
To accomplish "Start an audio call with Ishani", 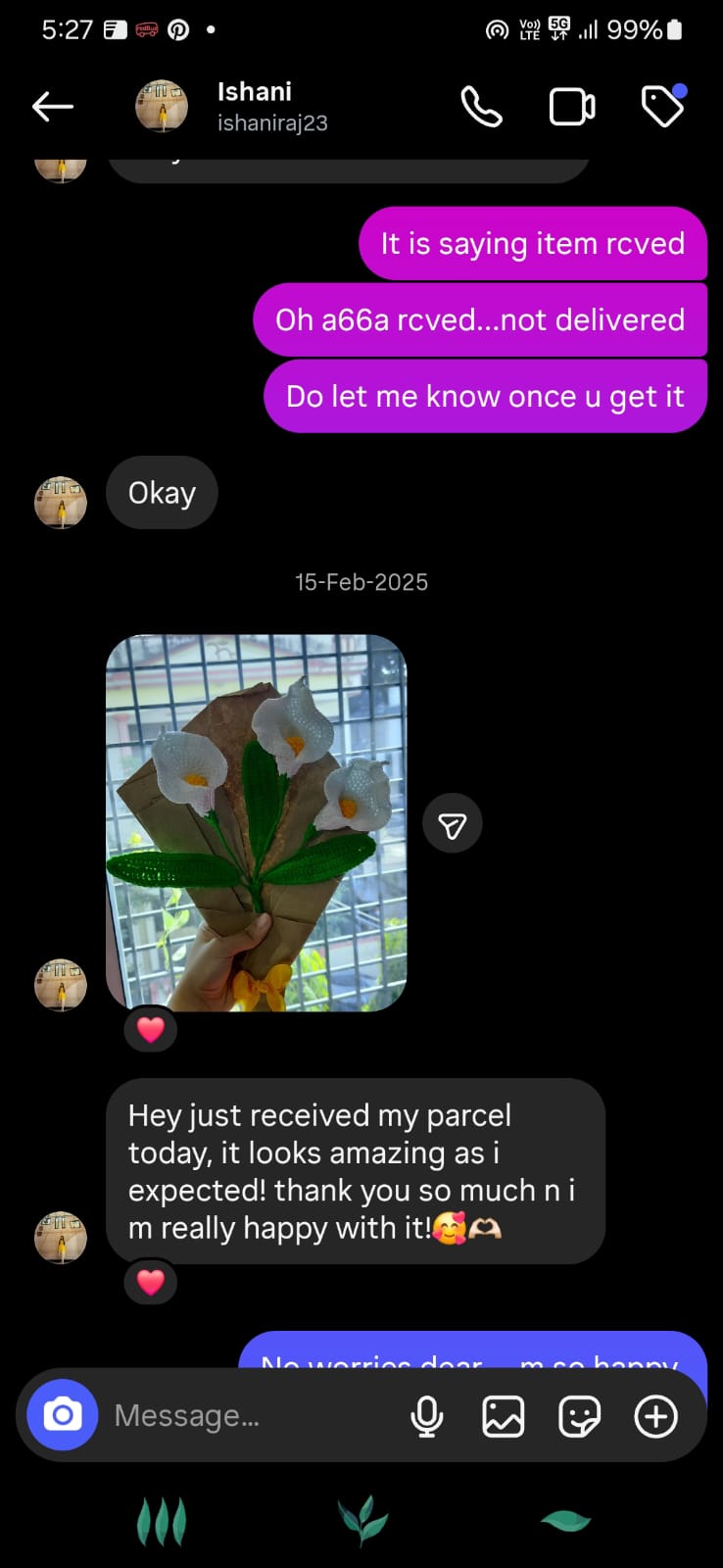I will click(481, 107).
